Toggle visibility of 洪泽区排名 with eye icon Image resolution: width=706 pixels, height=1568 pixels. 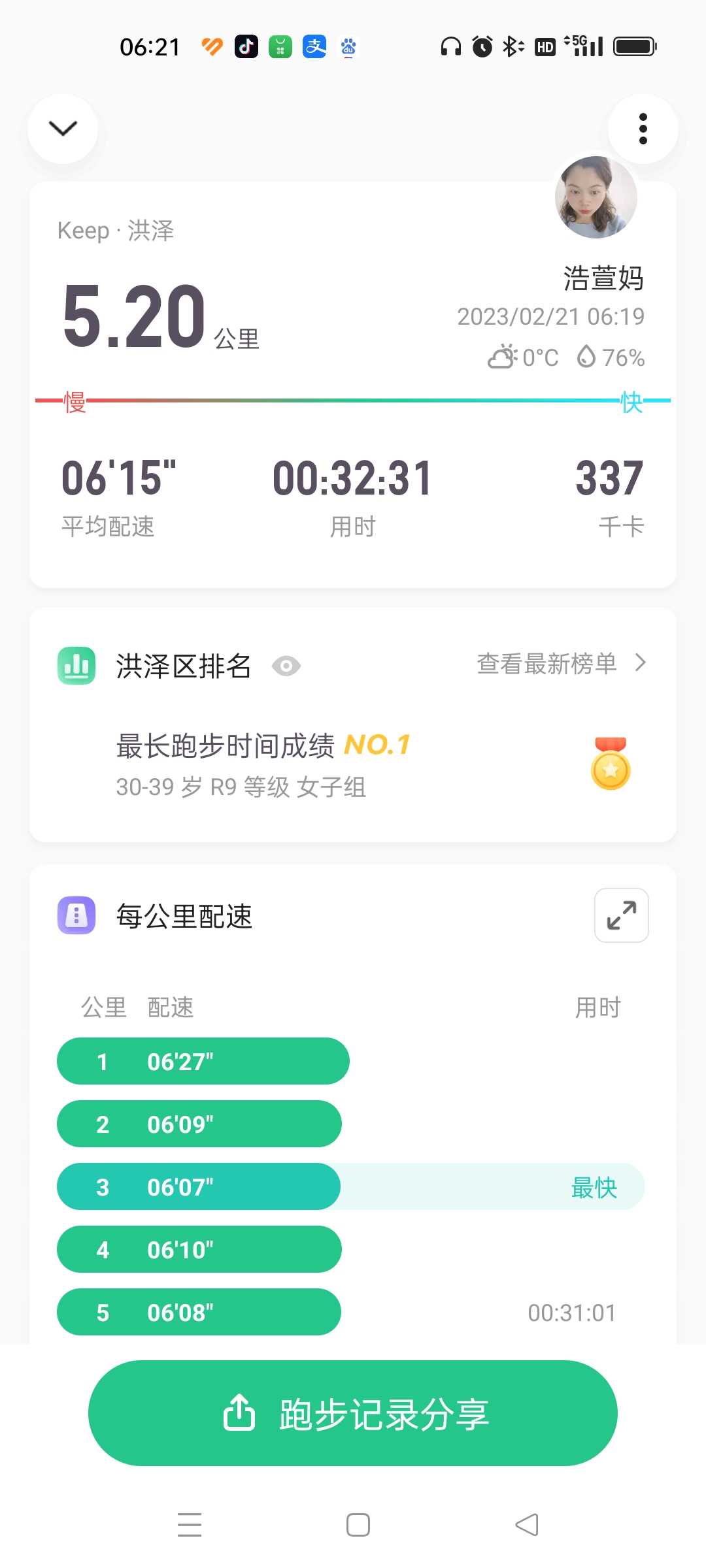coord(286,666)
